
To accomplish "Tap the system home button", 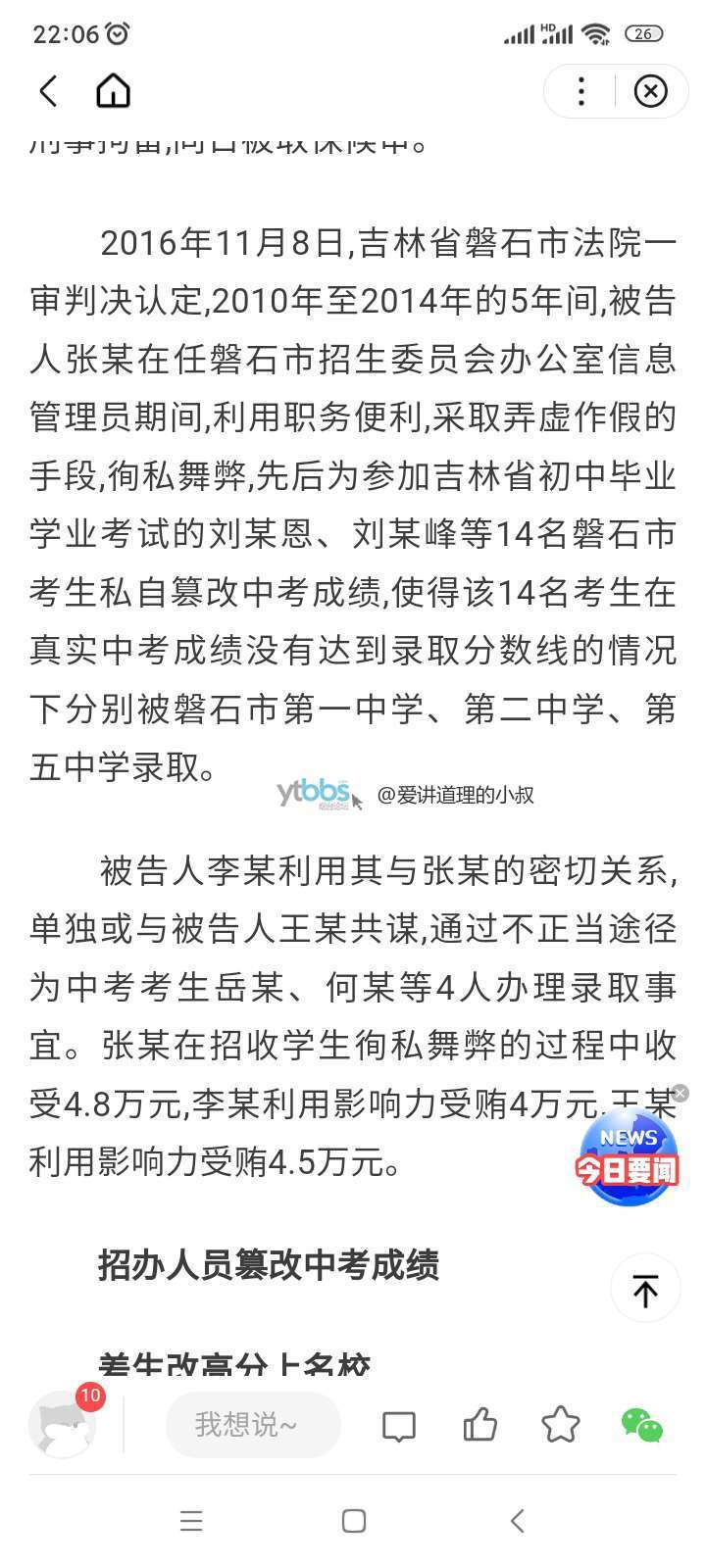I will pyautogui.click(x=354, y=1521).
